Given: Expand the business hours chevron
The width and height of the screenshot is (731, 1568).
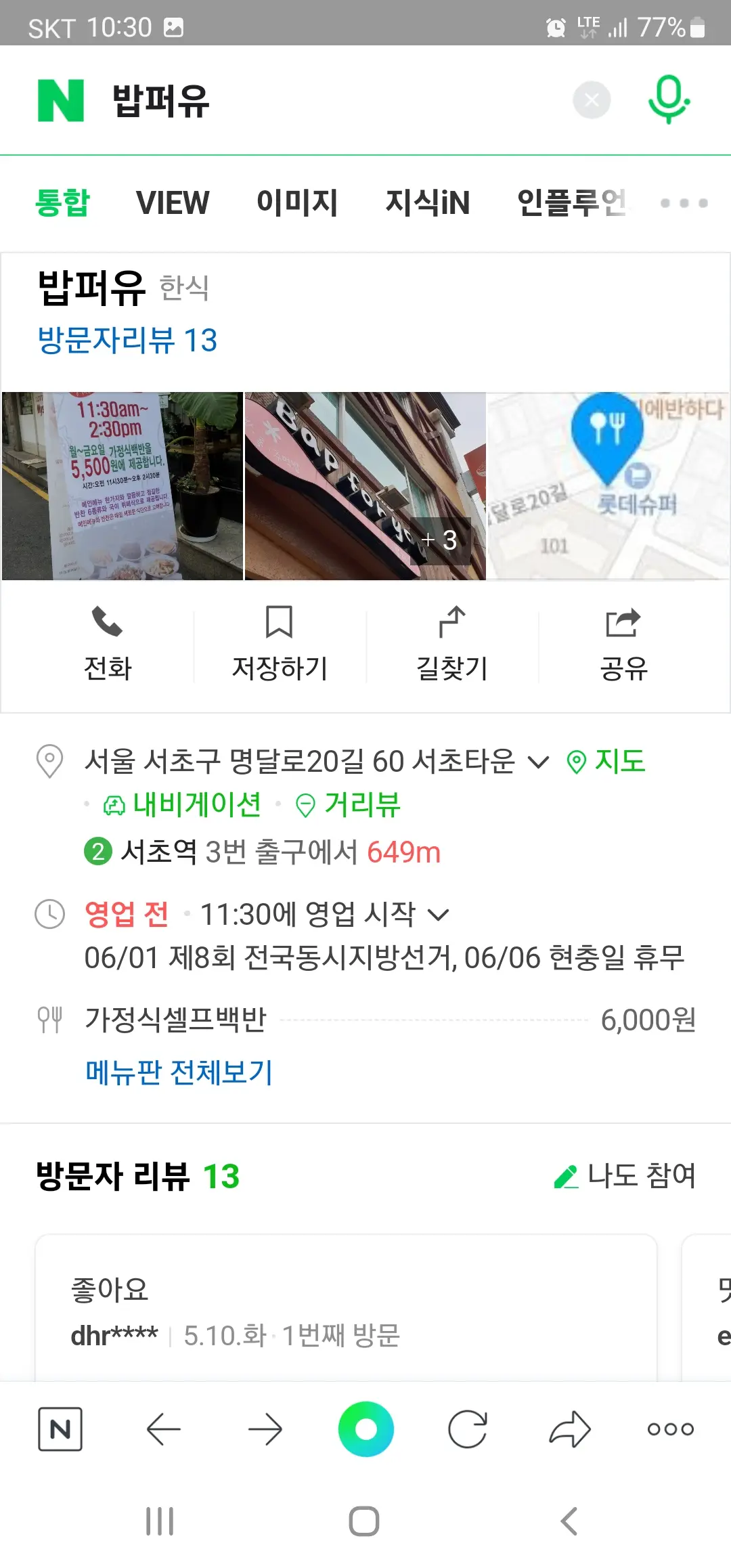Looking at the screenshot, I should pyautogui.click(x=438, y=913).
